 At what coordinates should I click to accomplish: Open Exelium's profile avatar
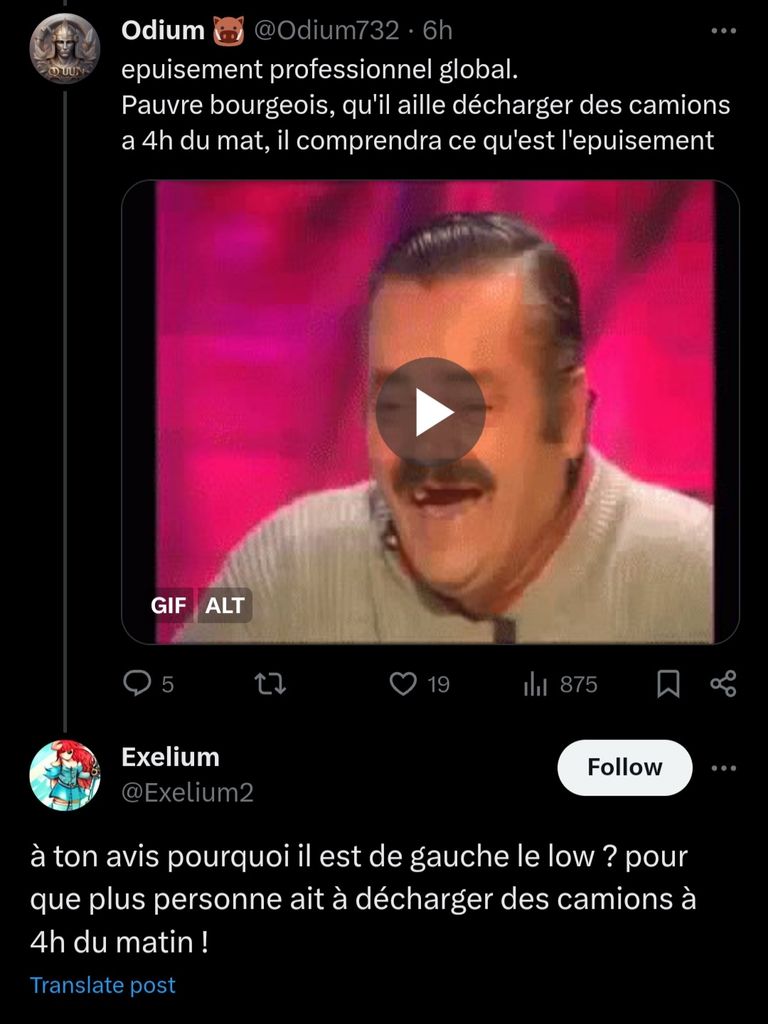[64, 775]
